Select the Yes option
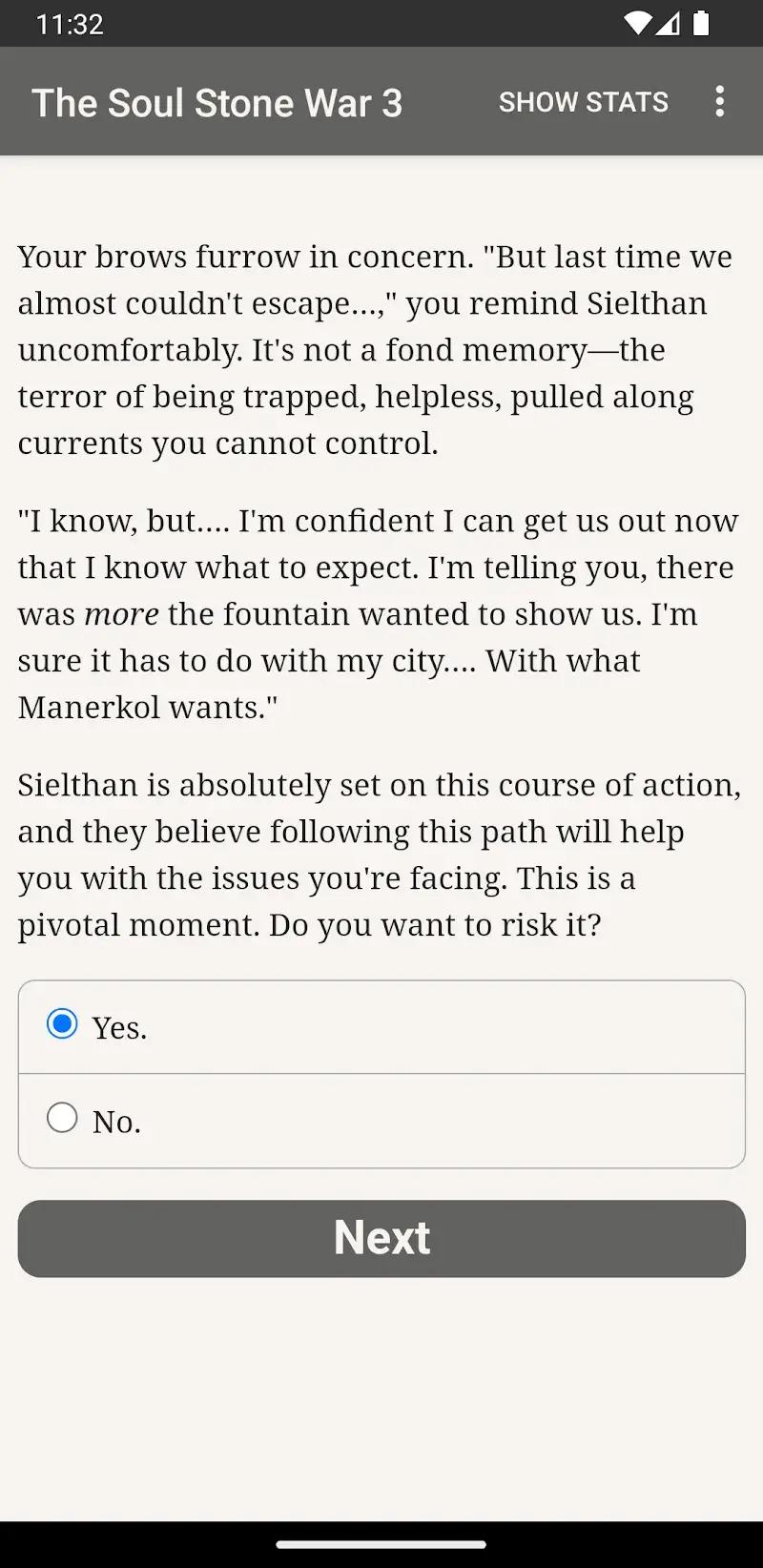 coord(63,1025)
